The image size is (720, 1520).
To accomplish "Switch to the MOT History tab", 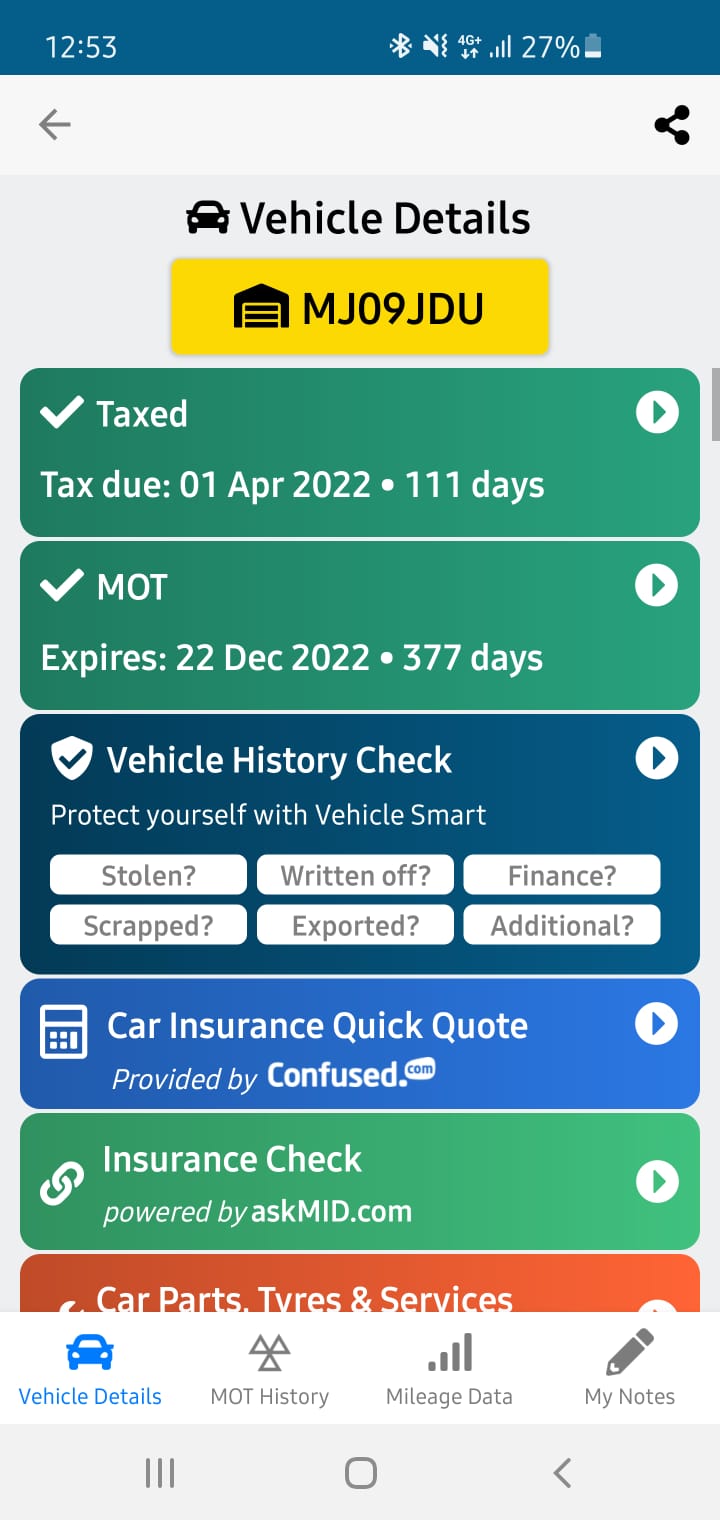I will 270,1370.
